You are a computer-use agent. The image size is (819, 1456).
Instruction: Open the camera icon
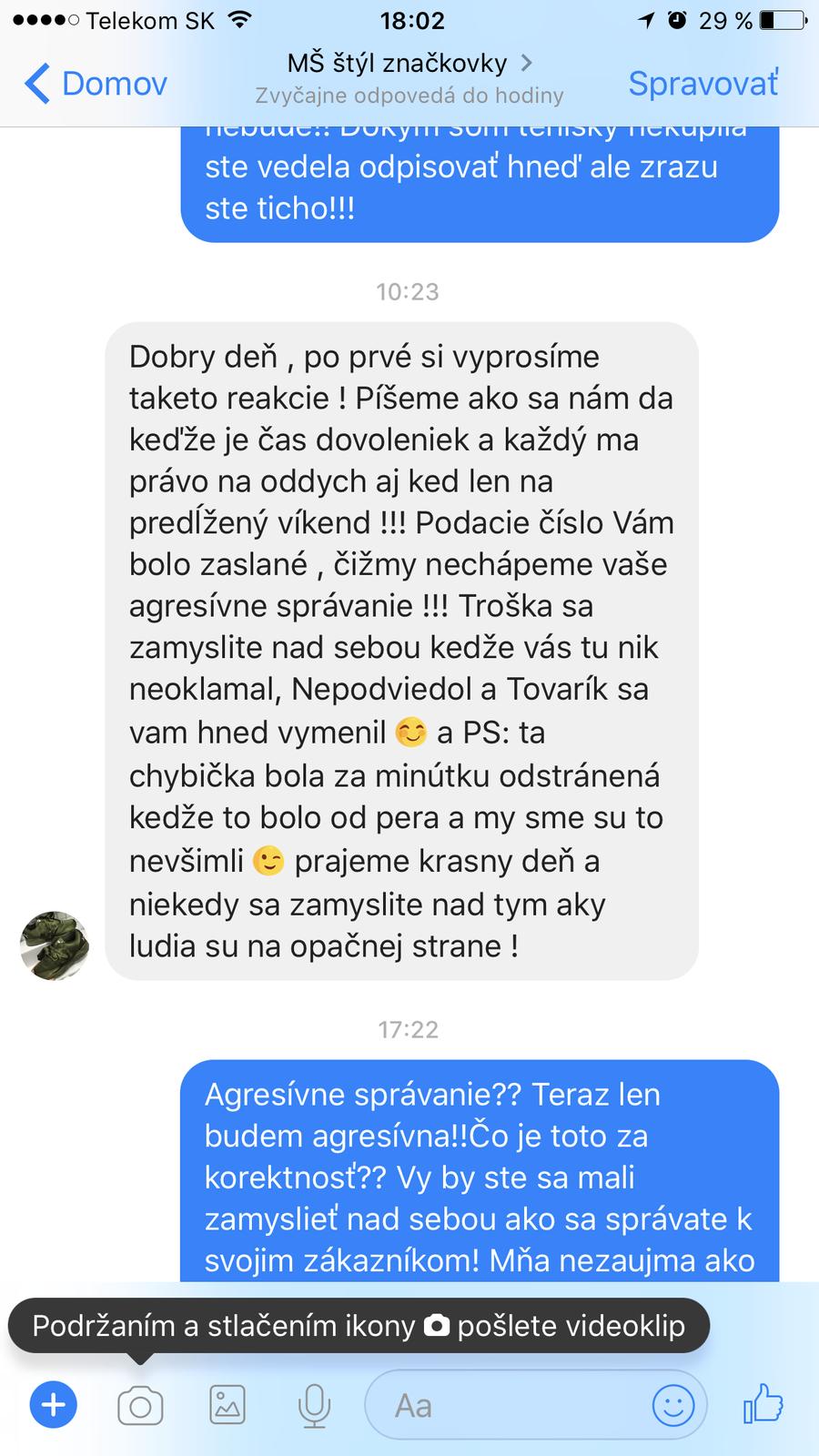point(140,1406)
